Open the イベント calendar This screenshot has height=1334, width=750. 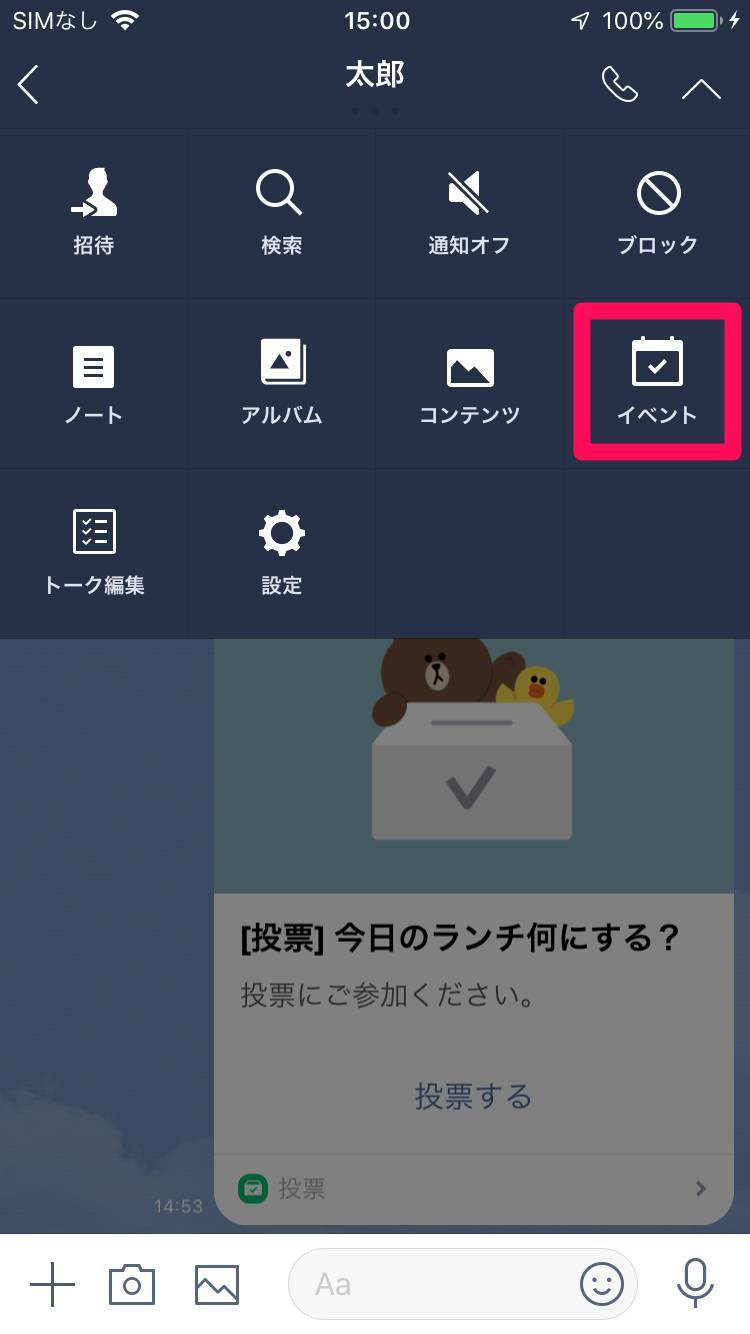[x=657, y=384]
